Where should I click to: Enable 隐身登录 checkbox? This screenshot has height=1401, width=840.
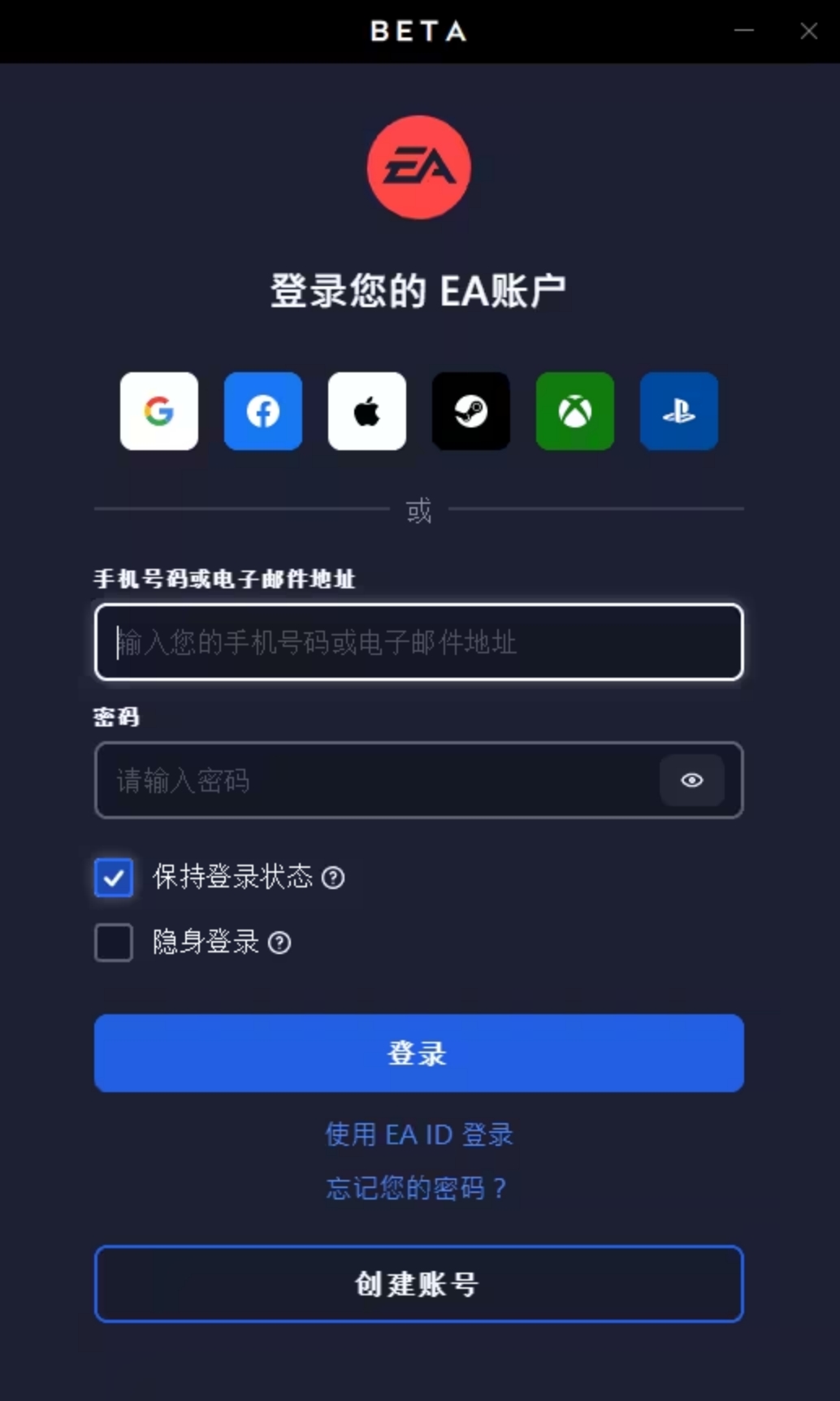pos(114,942)
